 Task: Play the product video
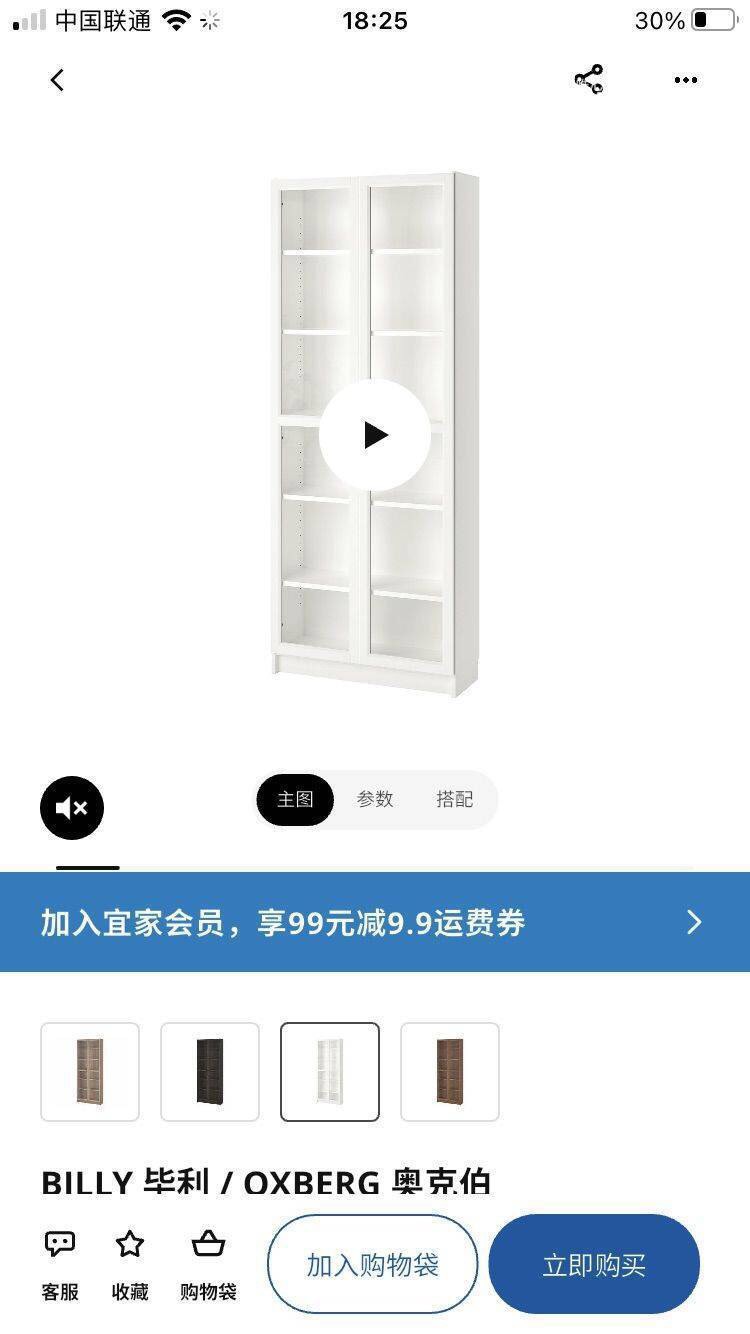tap(375, 435)
